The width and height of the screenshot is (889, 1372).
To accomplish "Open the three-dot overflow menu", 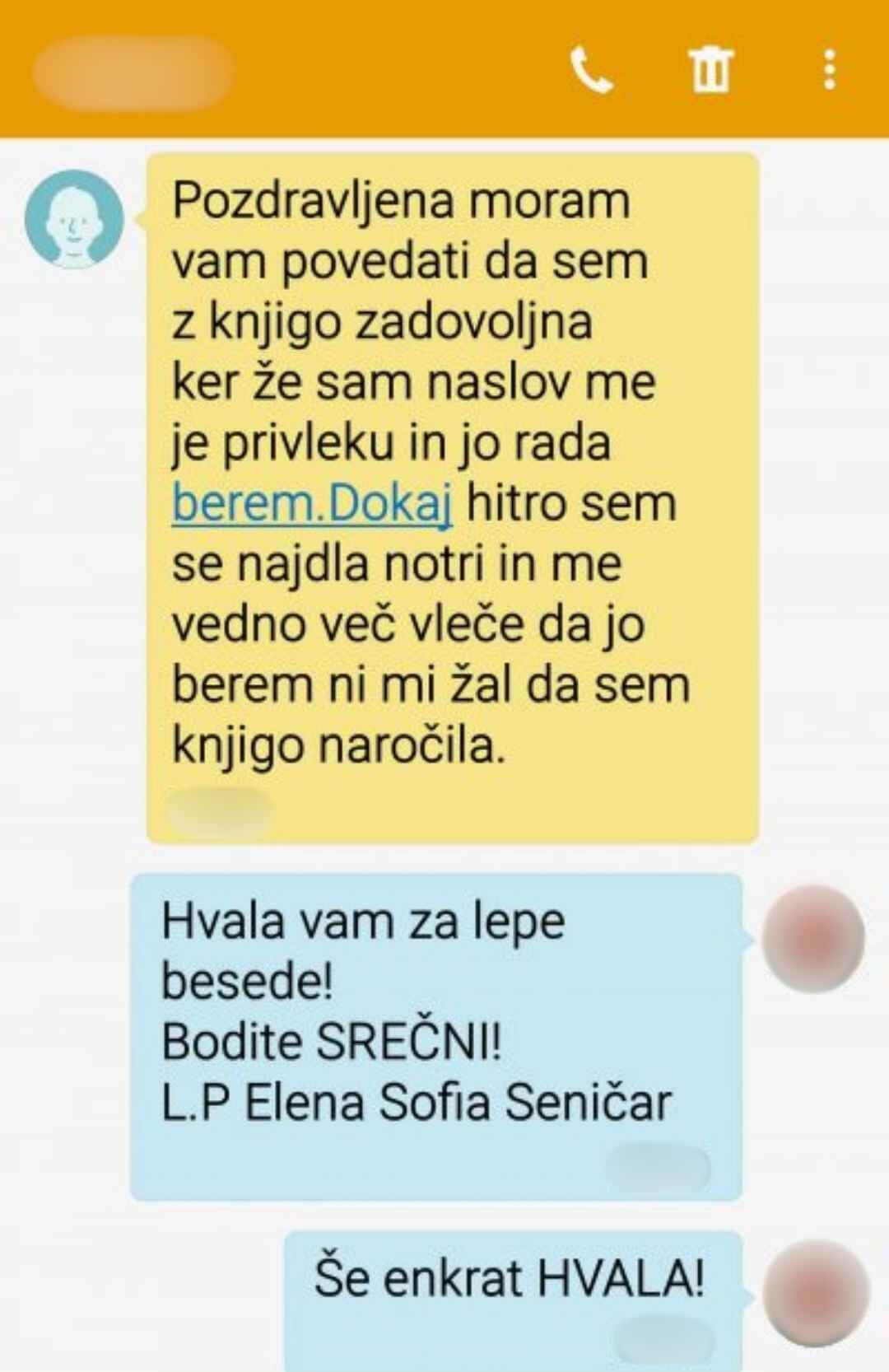I will pyautogui.click(x=829, y=69).
